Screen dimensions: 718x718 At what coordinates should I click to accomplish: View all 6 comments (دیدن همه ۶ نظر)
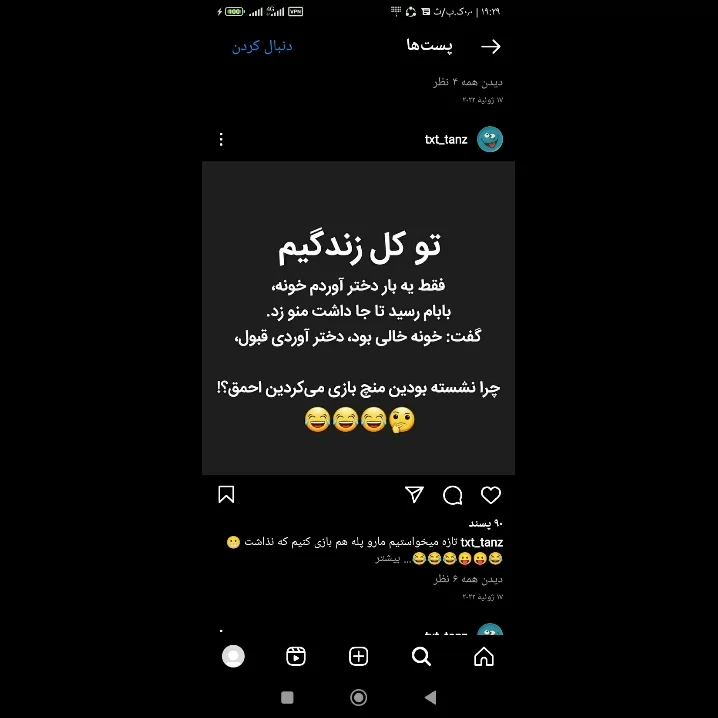[x=468, y=579]
